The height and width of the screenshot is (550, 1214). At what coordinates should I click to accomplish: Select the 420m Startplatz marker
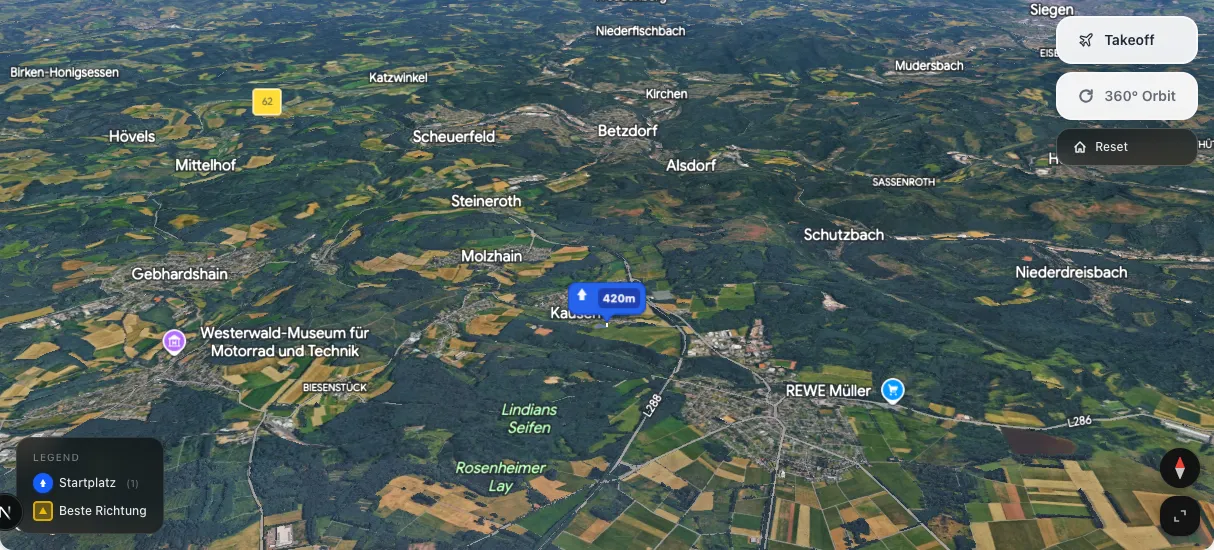tap(607, 298)
